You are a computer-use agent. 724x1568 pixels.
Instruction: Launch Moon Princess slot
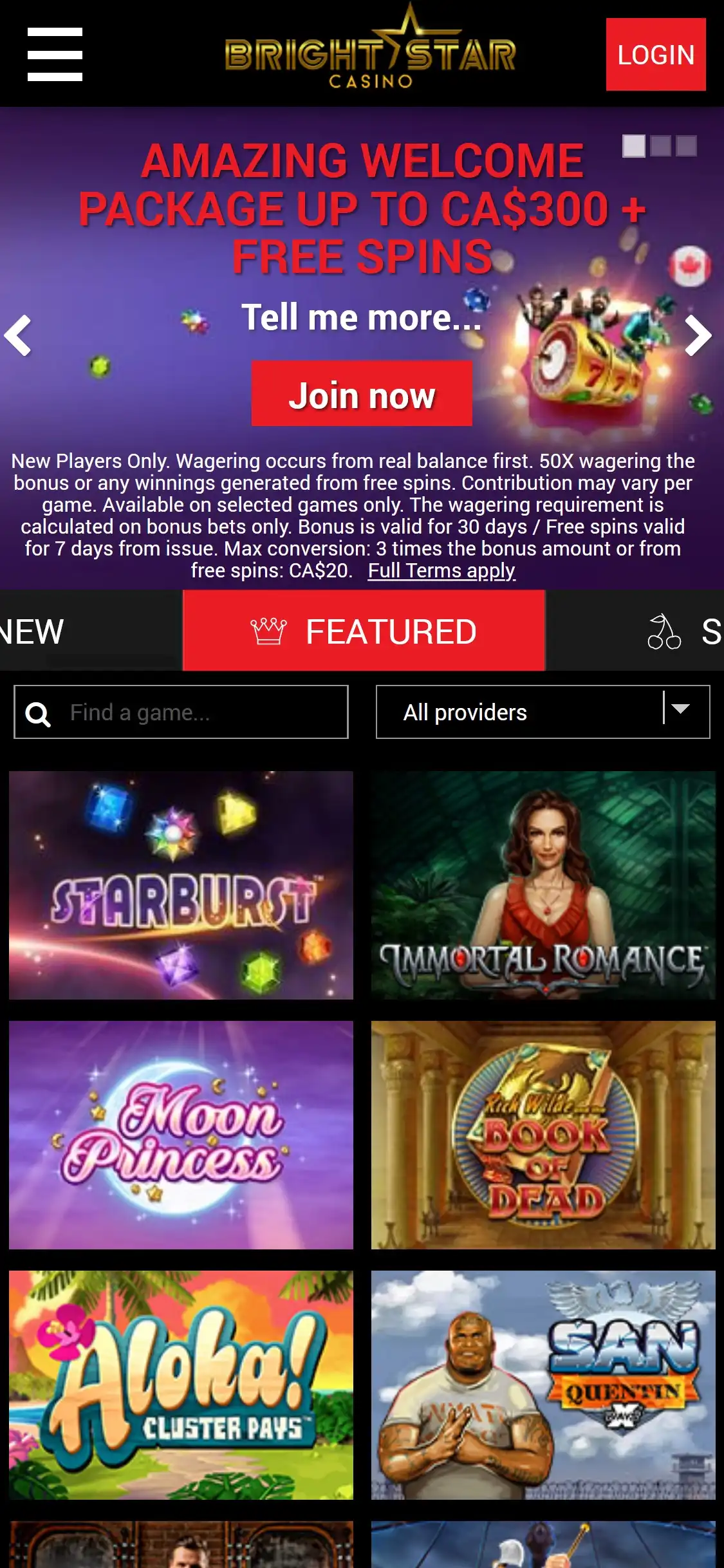pos(181,1135)
